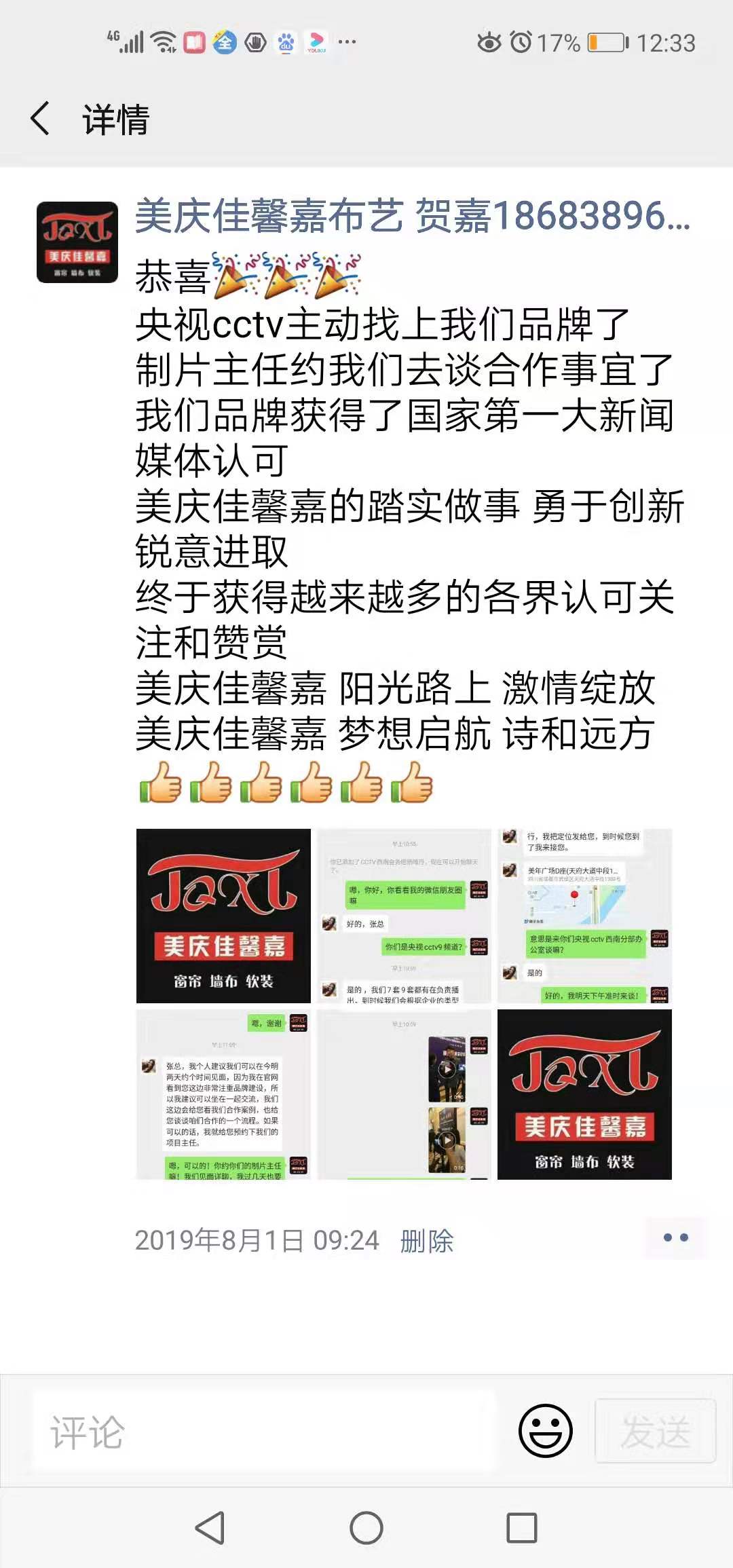This screenshot has height=1568, width=733.
Task: Open chat screenshot mentioning cctv9频道
Action: pos(404,916)
